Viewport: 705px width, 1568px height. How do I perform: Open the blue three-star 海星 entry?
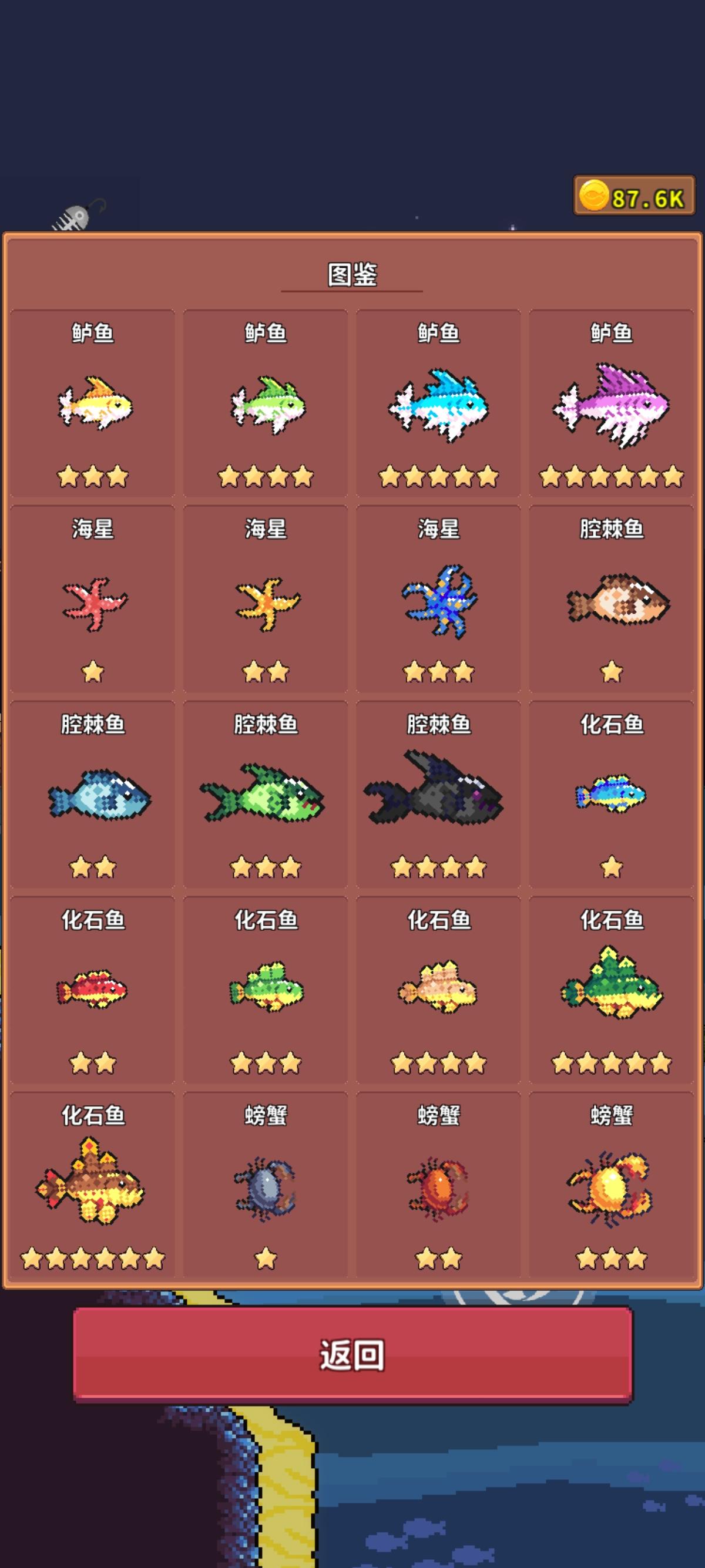pos(438,599)
